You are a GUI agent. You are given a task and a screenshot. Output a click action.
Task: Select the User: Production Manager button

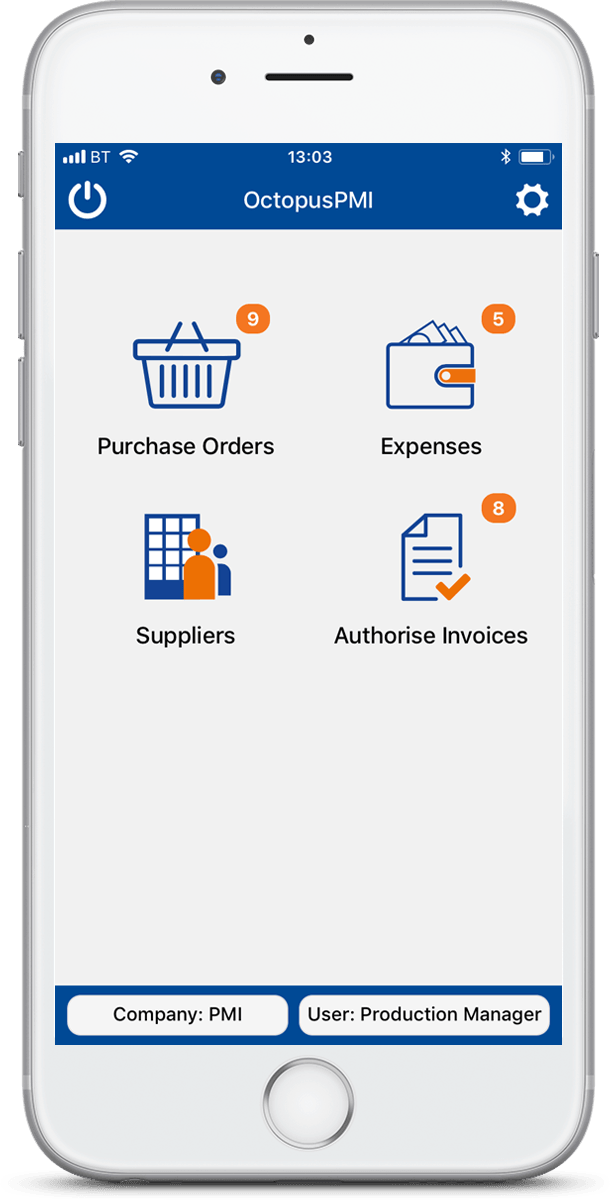click(424, 1015)
